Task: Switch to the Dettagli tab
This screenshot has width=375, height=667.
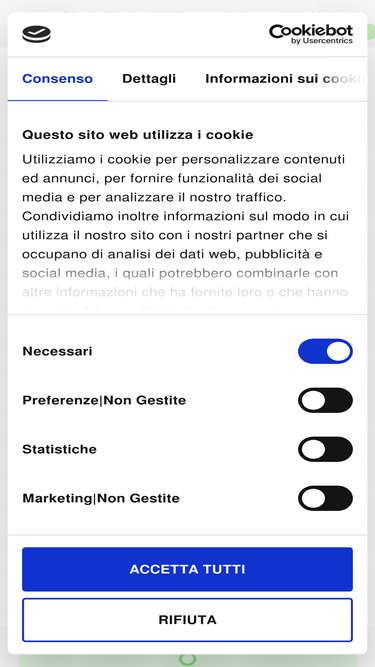Action: (149, 79)
